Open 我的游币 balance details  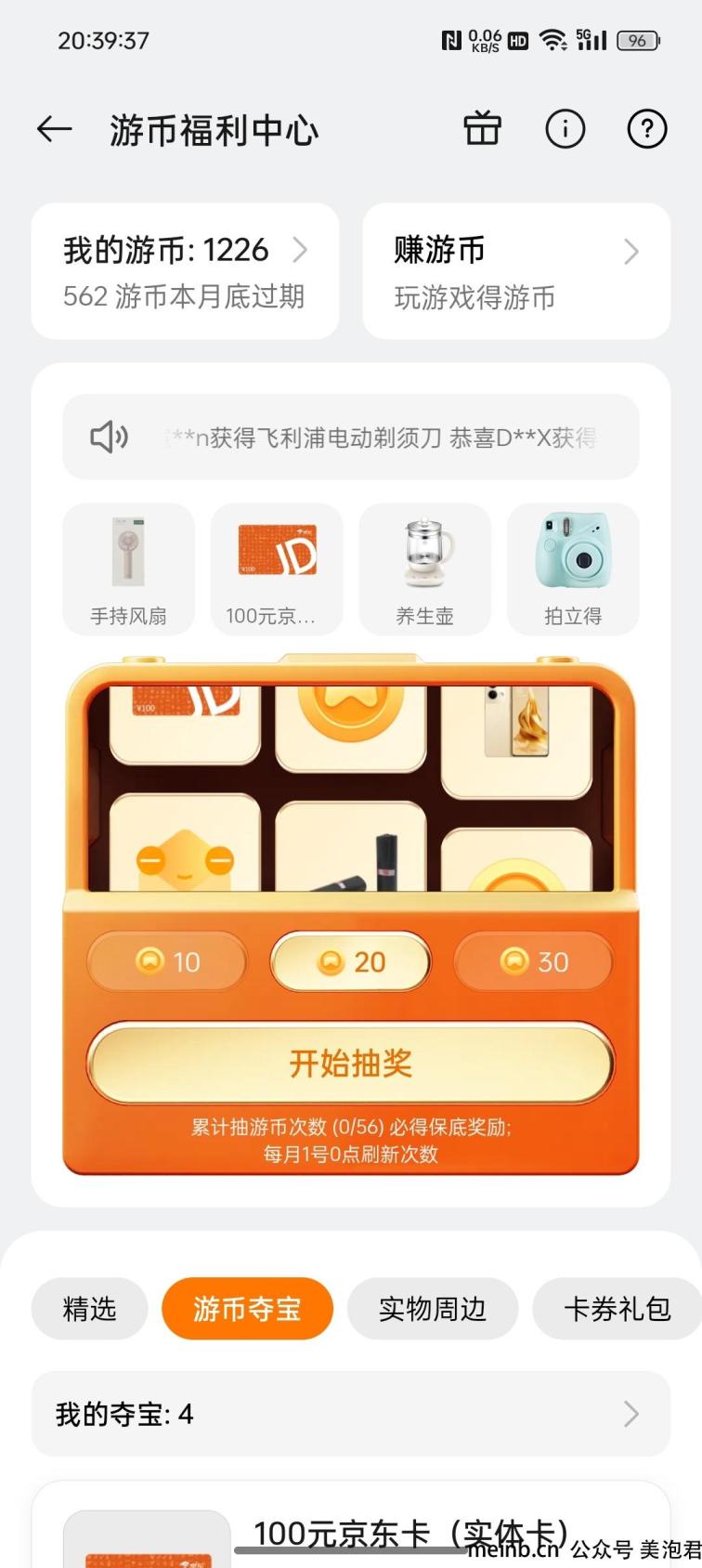[x=185, y=270]
